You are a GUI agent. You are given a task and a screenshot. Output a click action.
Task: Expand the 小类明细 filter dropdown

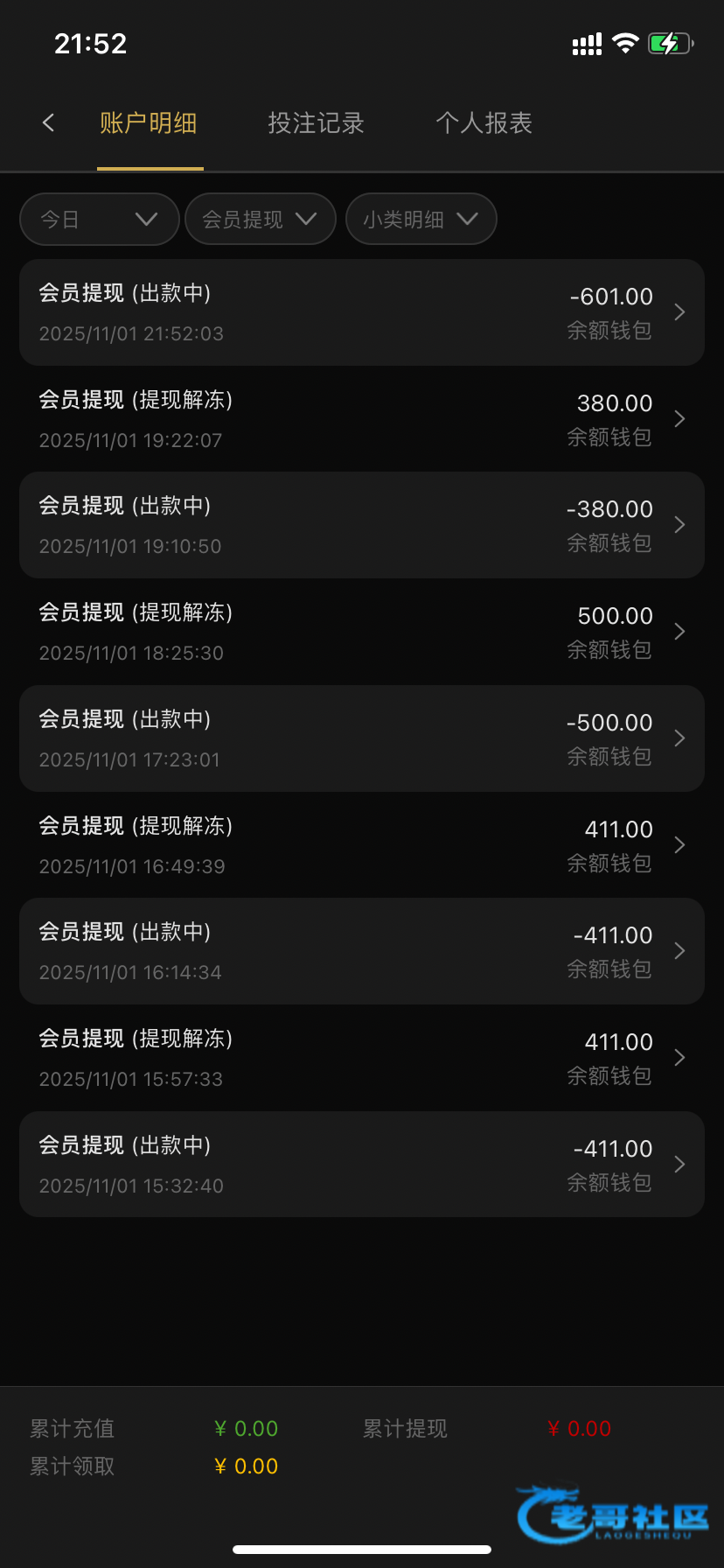coord(421,219)
